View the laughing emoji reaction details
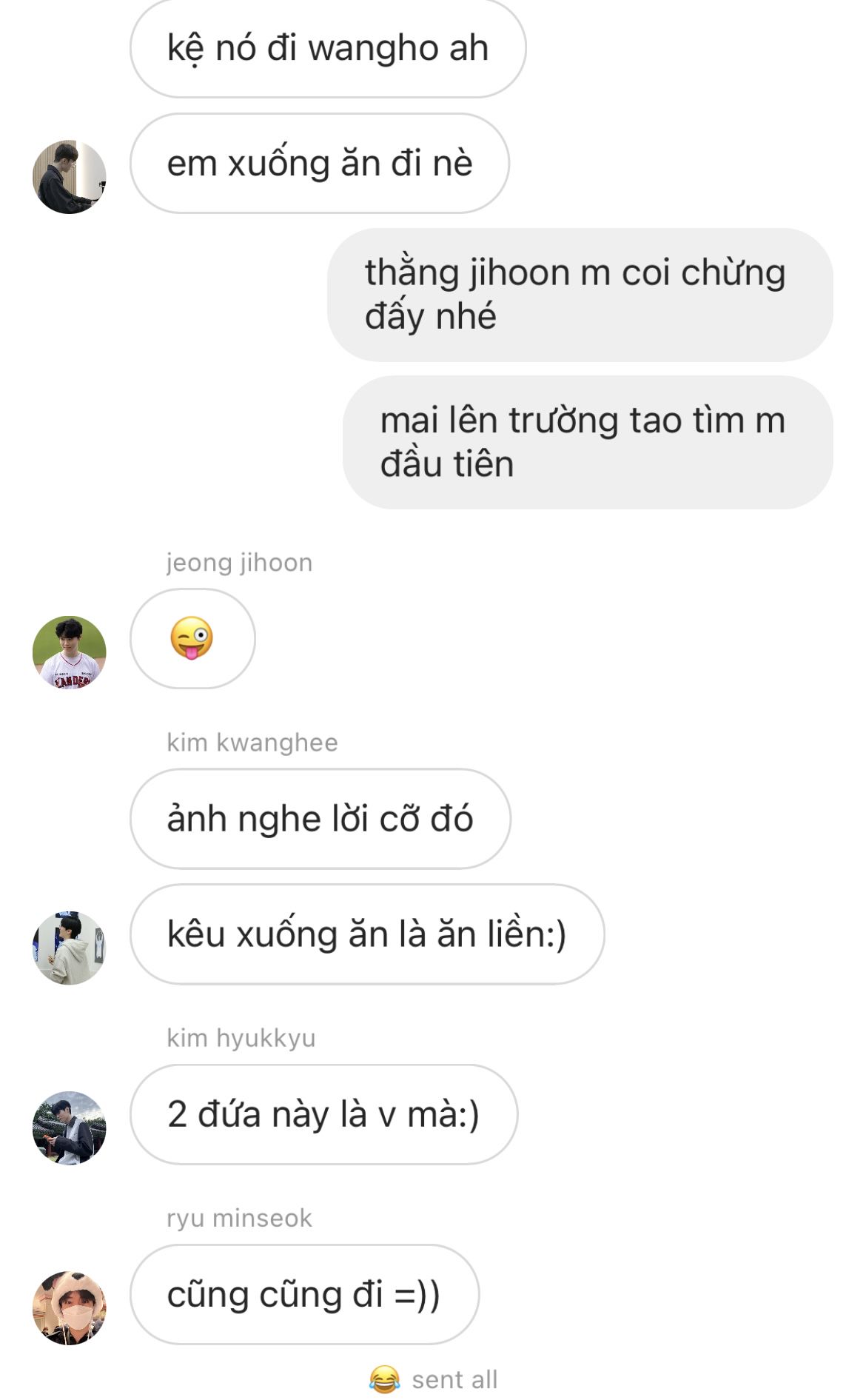 [x=385, y=1379]
